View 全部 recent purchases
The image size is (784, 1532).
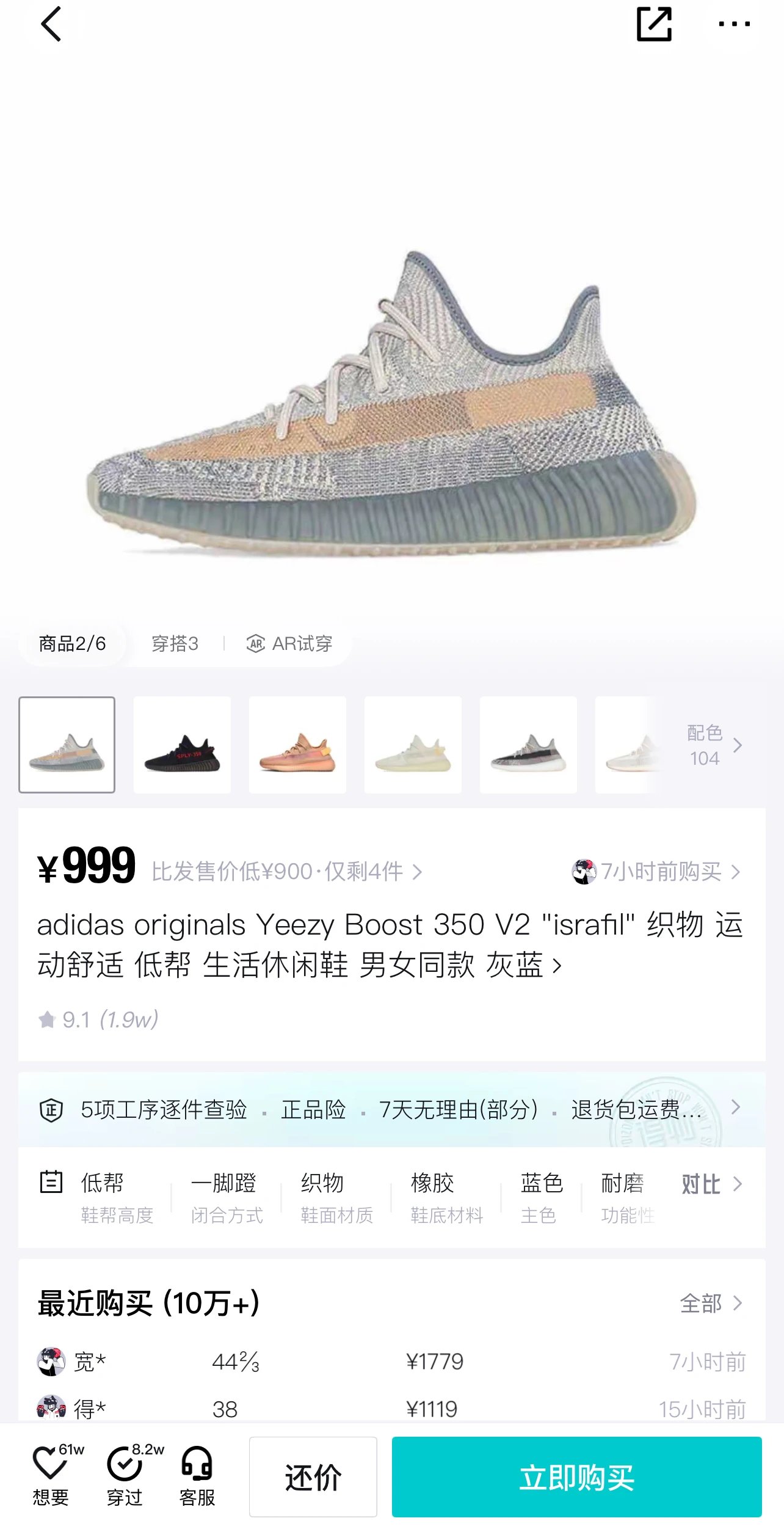(x=711, y=1303)
